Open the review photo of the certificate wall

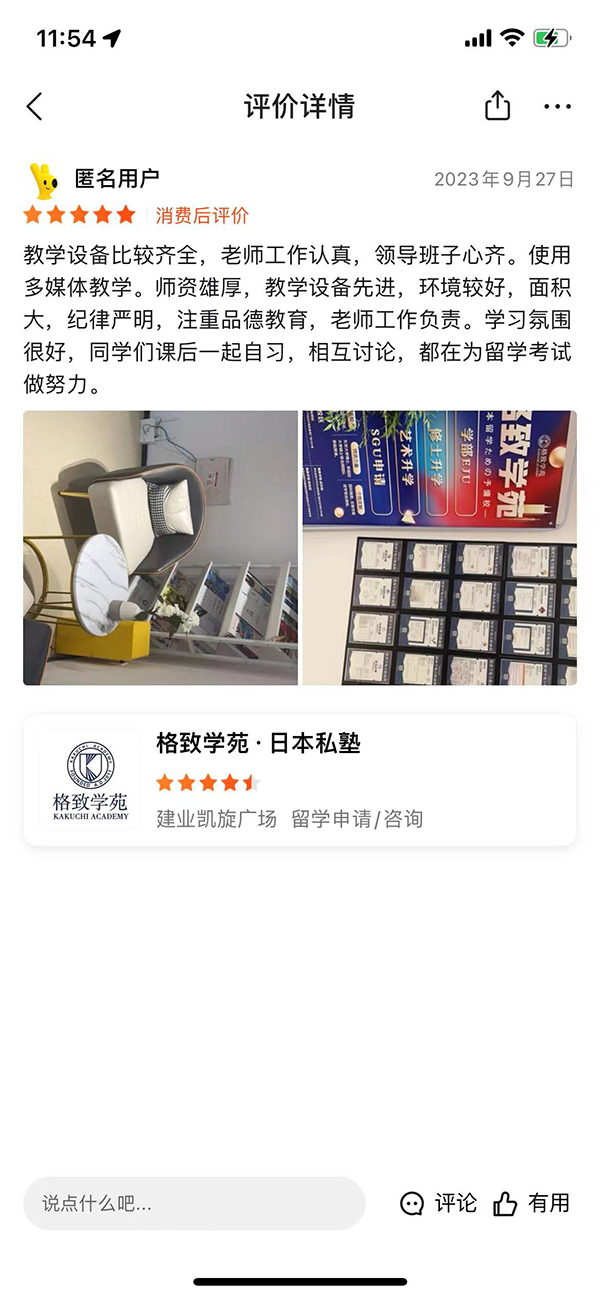[x=440, y=547]
